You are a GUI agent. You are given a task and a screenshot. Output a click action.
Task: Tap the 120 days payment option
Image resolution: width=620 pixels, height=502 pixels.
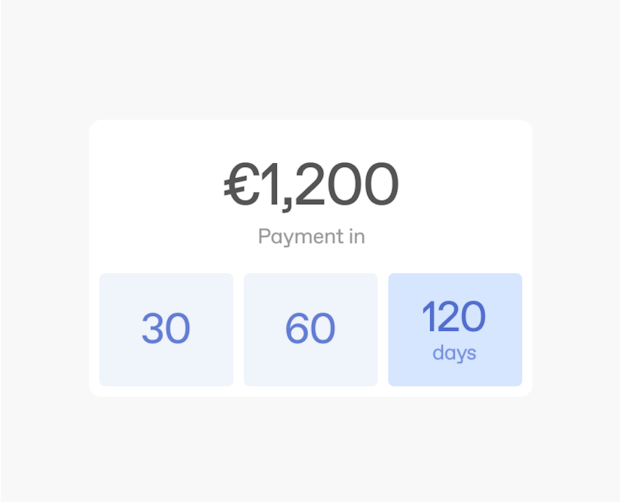click(454, 329)
